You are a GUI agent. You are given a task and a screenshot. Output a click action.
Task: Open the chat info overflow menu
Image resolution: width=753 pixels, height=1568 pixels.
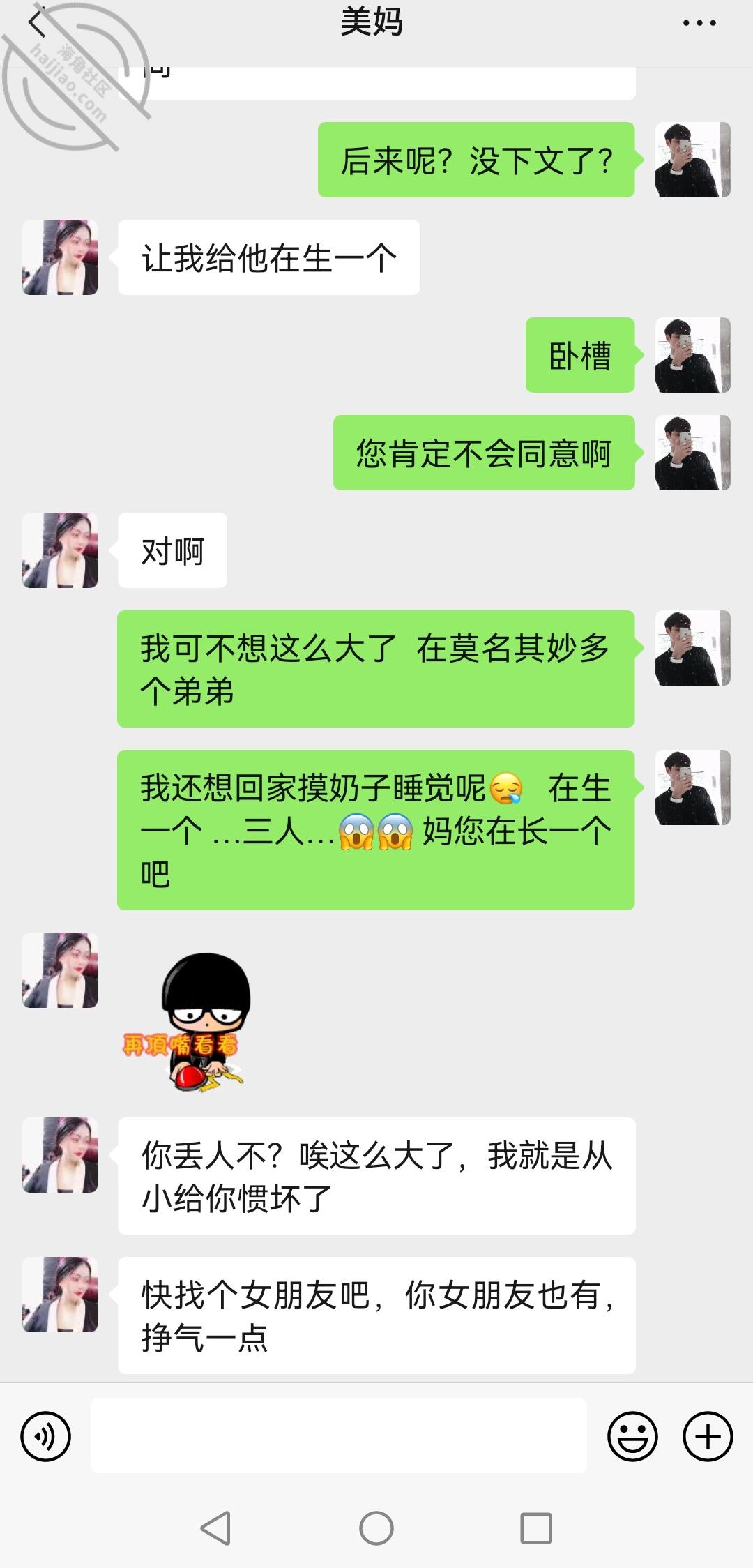[699, 24]
